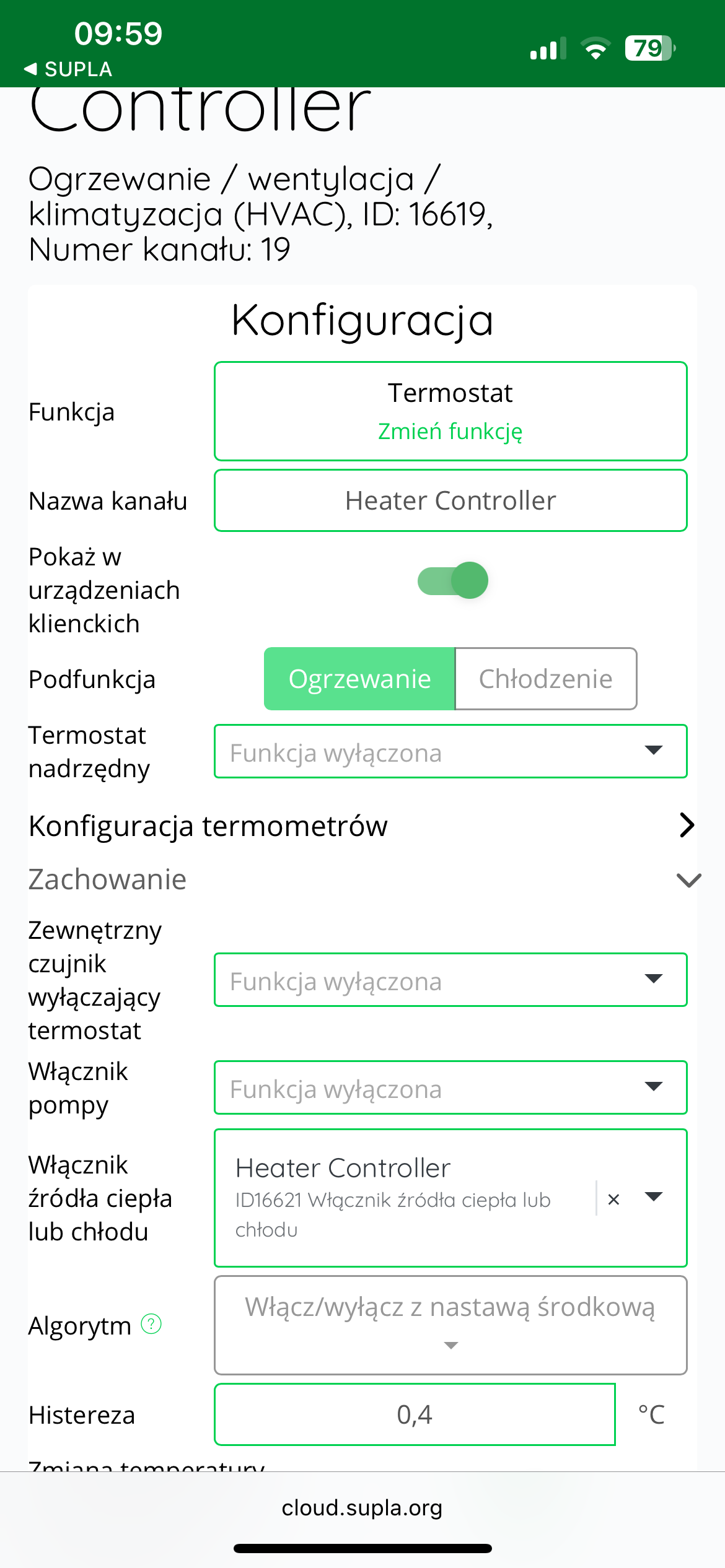725x1568 pixels.
Task: Tap Zmień funkcję link
Action: pos(450,431)
